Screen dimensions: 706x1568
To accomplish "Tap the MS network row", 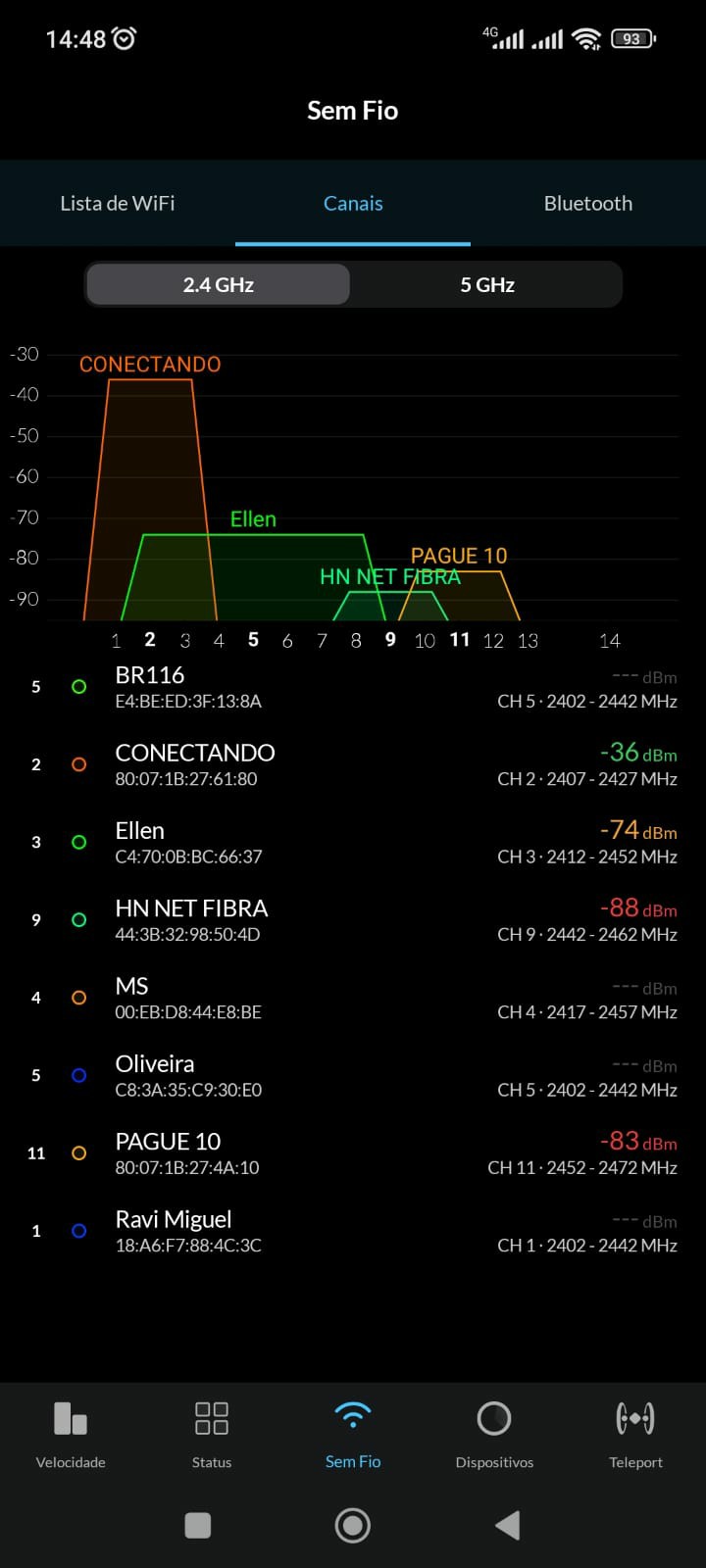I will pyautogui.click(x=353, y=998).
